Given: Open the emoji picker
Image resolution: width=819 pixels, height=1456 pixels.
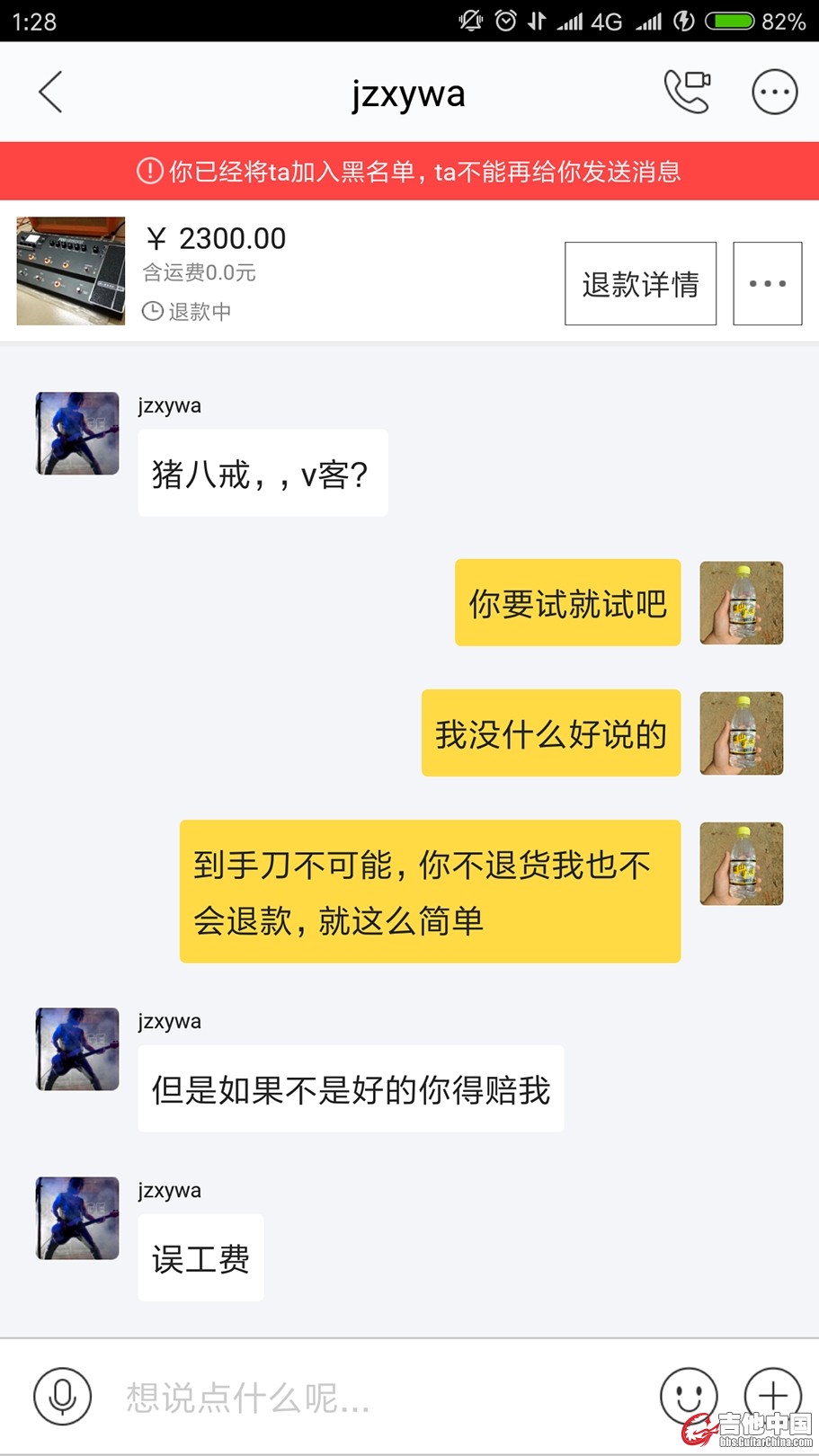Looking at the screenshot, I should click(x=688, y=1396).
